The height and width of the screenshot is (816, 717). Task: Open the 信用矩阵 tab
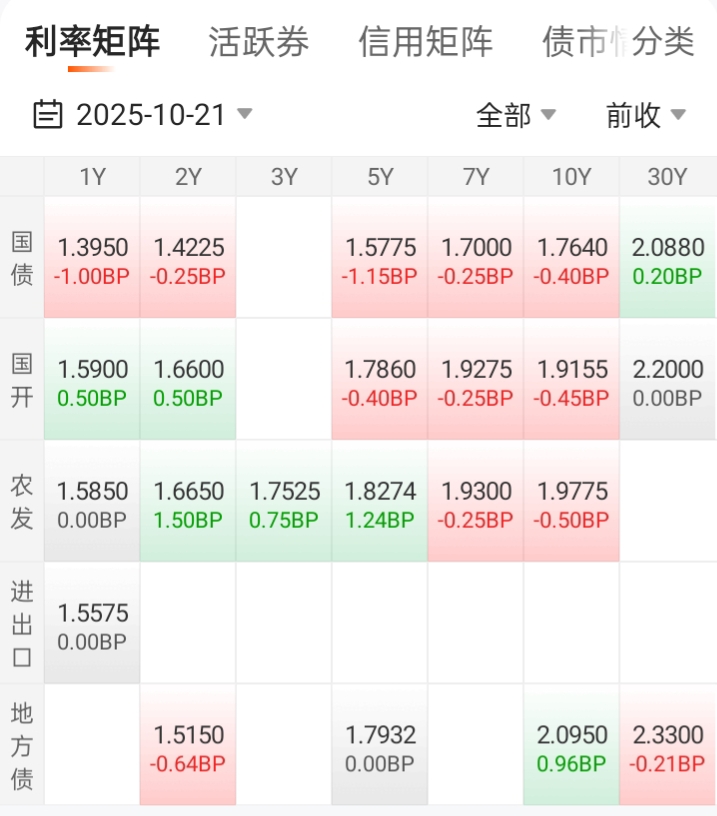tap(425, 42)
